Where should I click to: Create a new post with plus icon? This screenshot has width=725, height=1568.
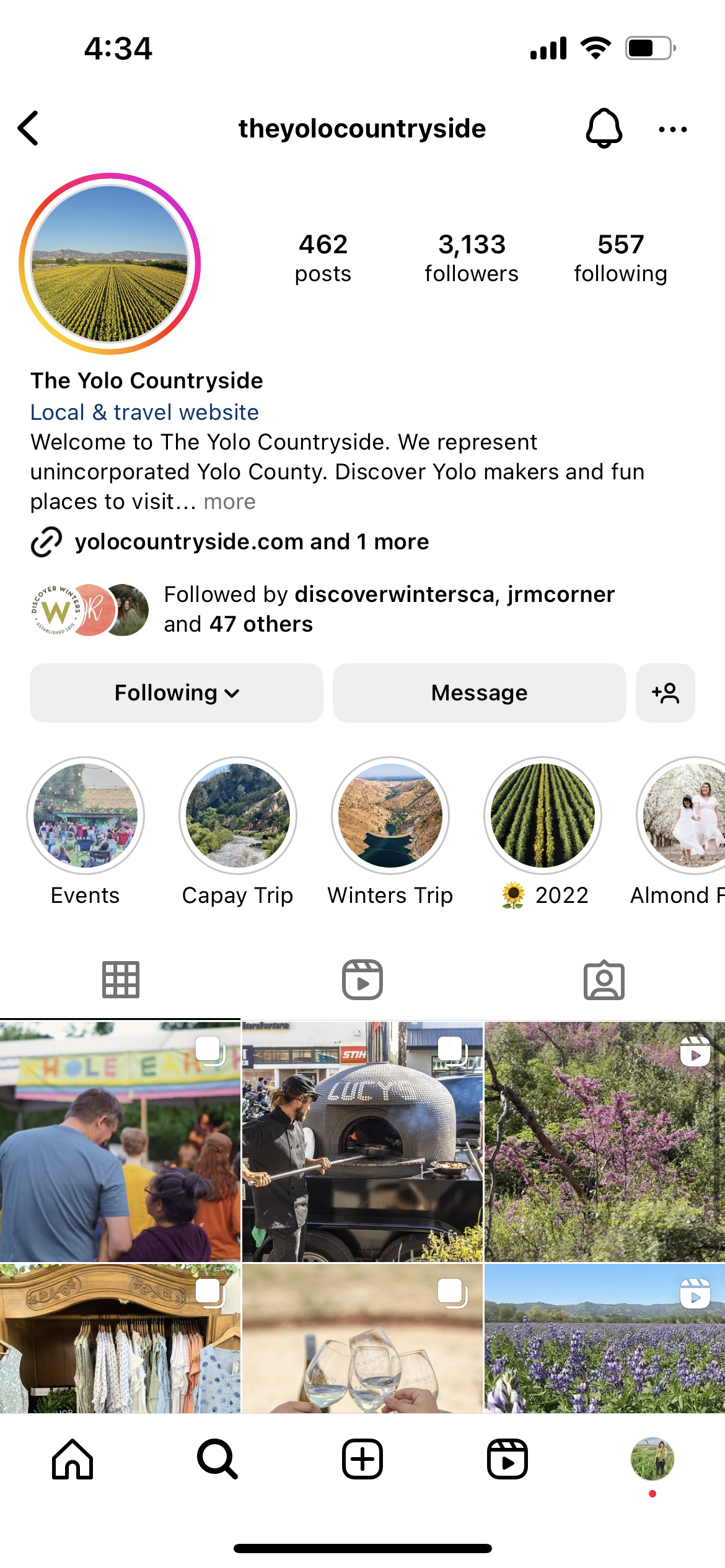pyautogui.click(x=362, y=1459)
